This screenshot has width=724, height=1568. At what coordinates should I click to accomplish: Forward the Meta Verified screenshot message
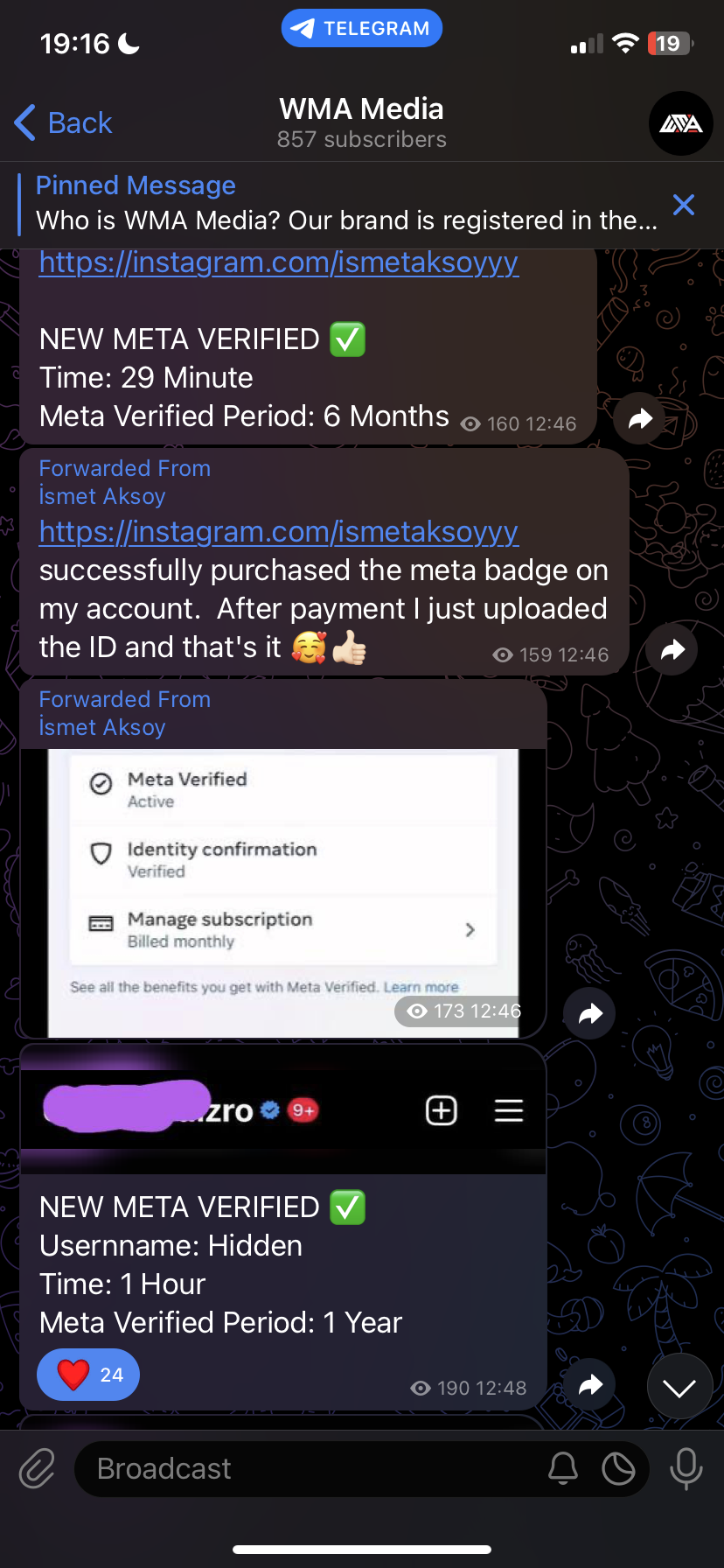tap(590, 1014)
